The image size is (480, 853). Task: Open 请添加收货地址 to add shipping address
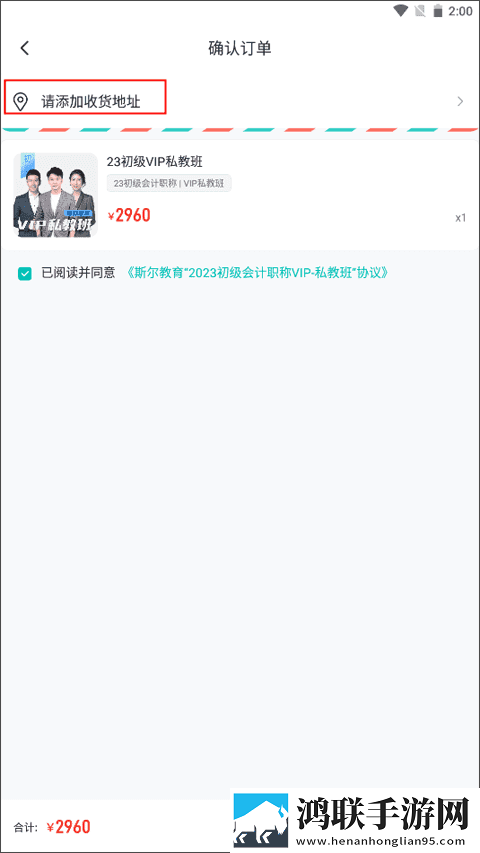pyautogui.click(x=240, y=101)
